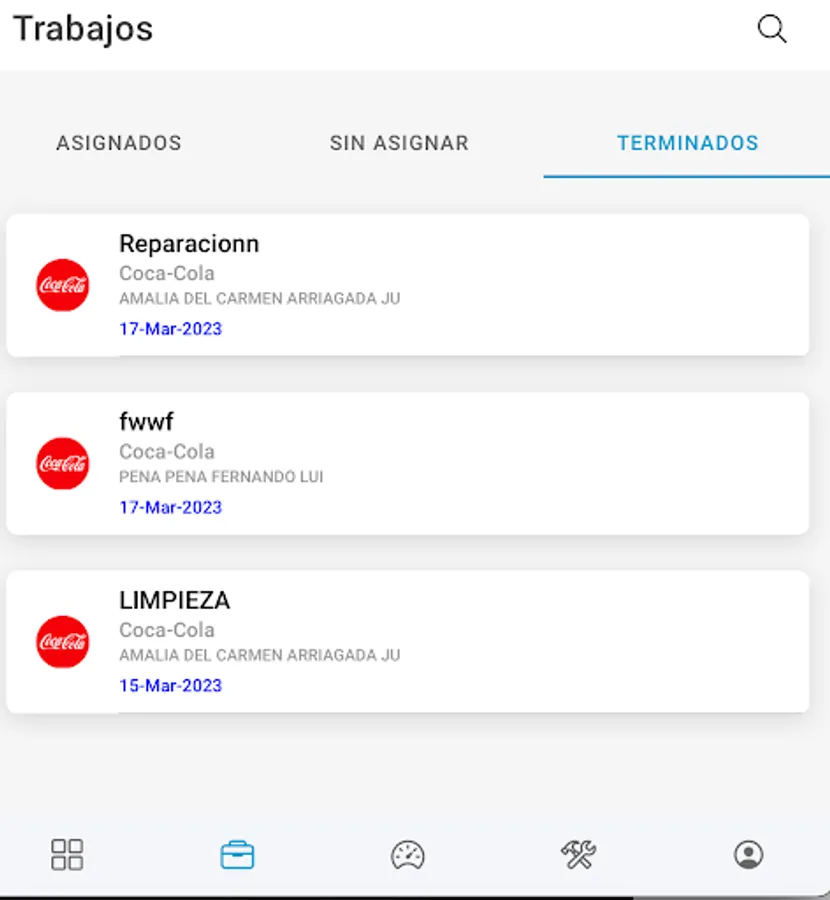Open the search magnifier icon
830x900 pixels.
[x=772, y=29]
